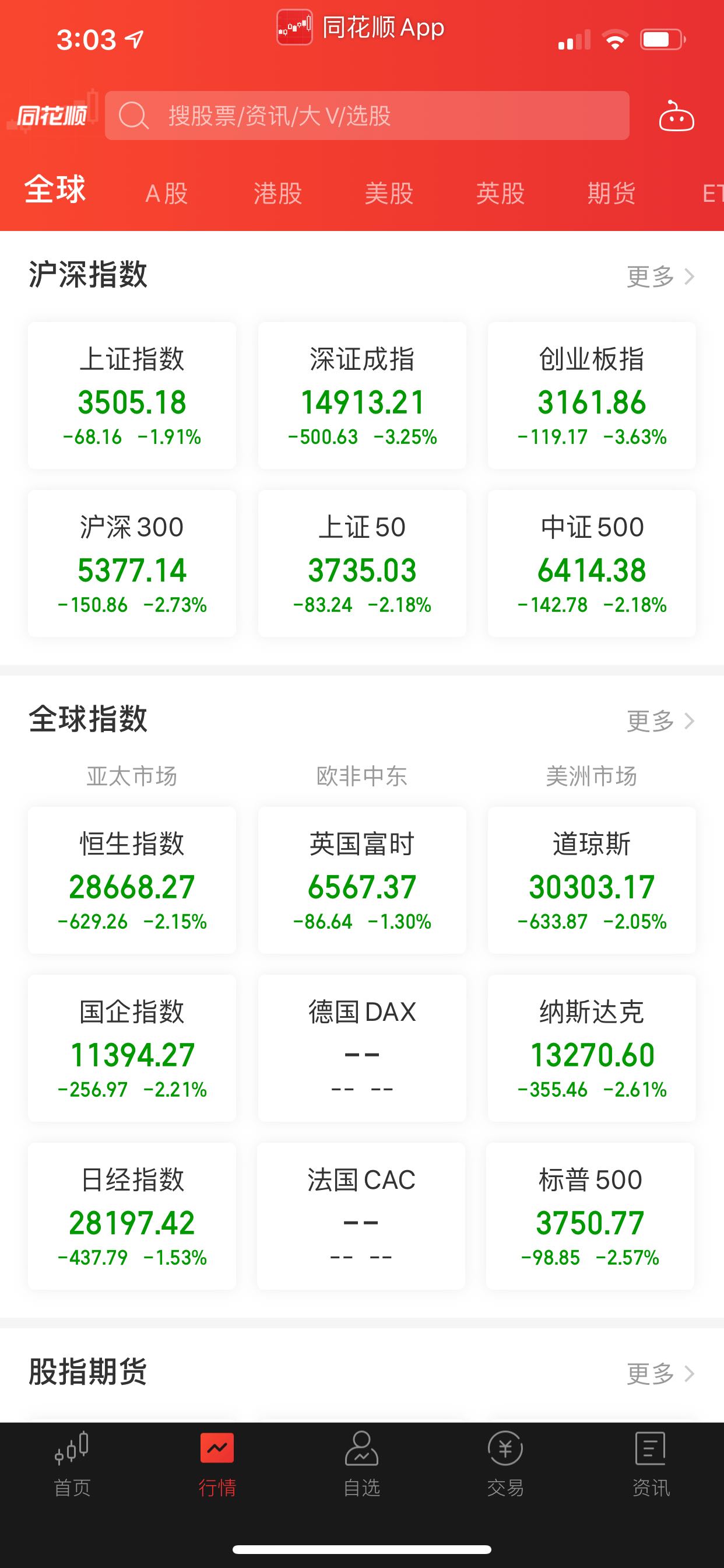
Task: Open the 上证指数 card
Action: pos(132,395)
